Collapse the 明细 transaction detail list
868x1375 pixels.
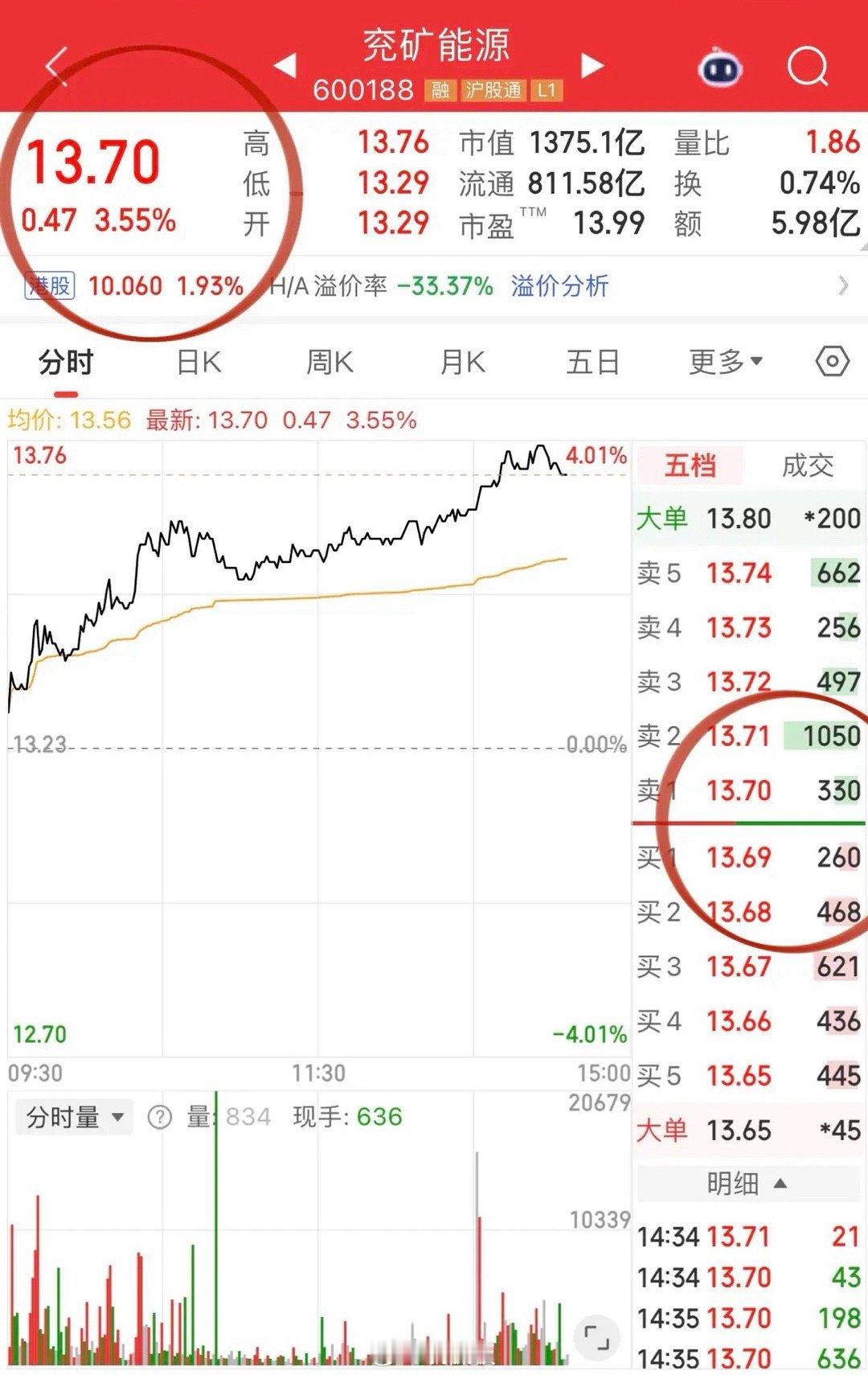pyautogui.click(x=748, y=1182)
